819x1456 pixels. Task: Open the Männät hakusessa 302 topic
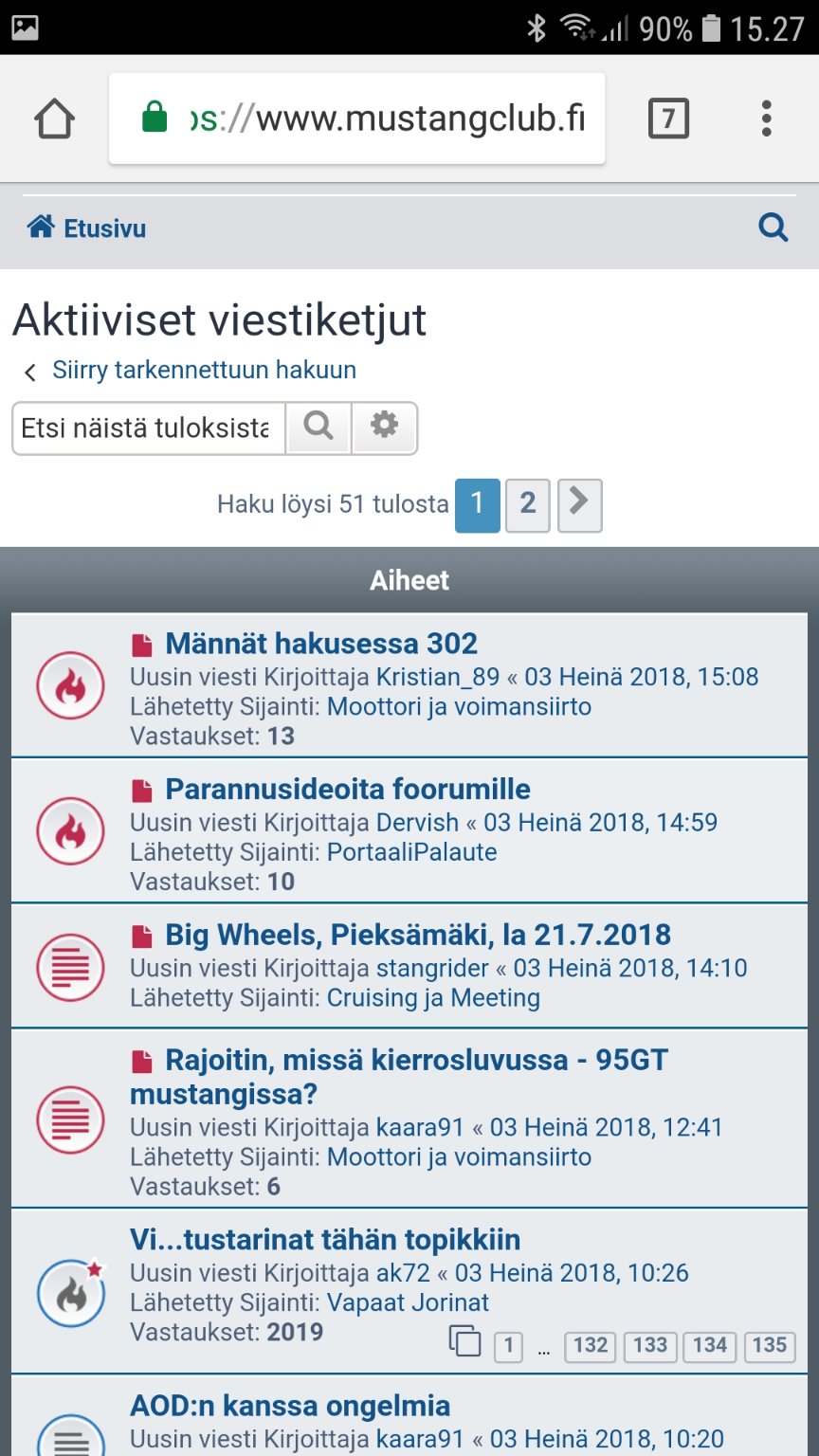pos(321,644)
